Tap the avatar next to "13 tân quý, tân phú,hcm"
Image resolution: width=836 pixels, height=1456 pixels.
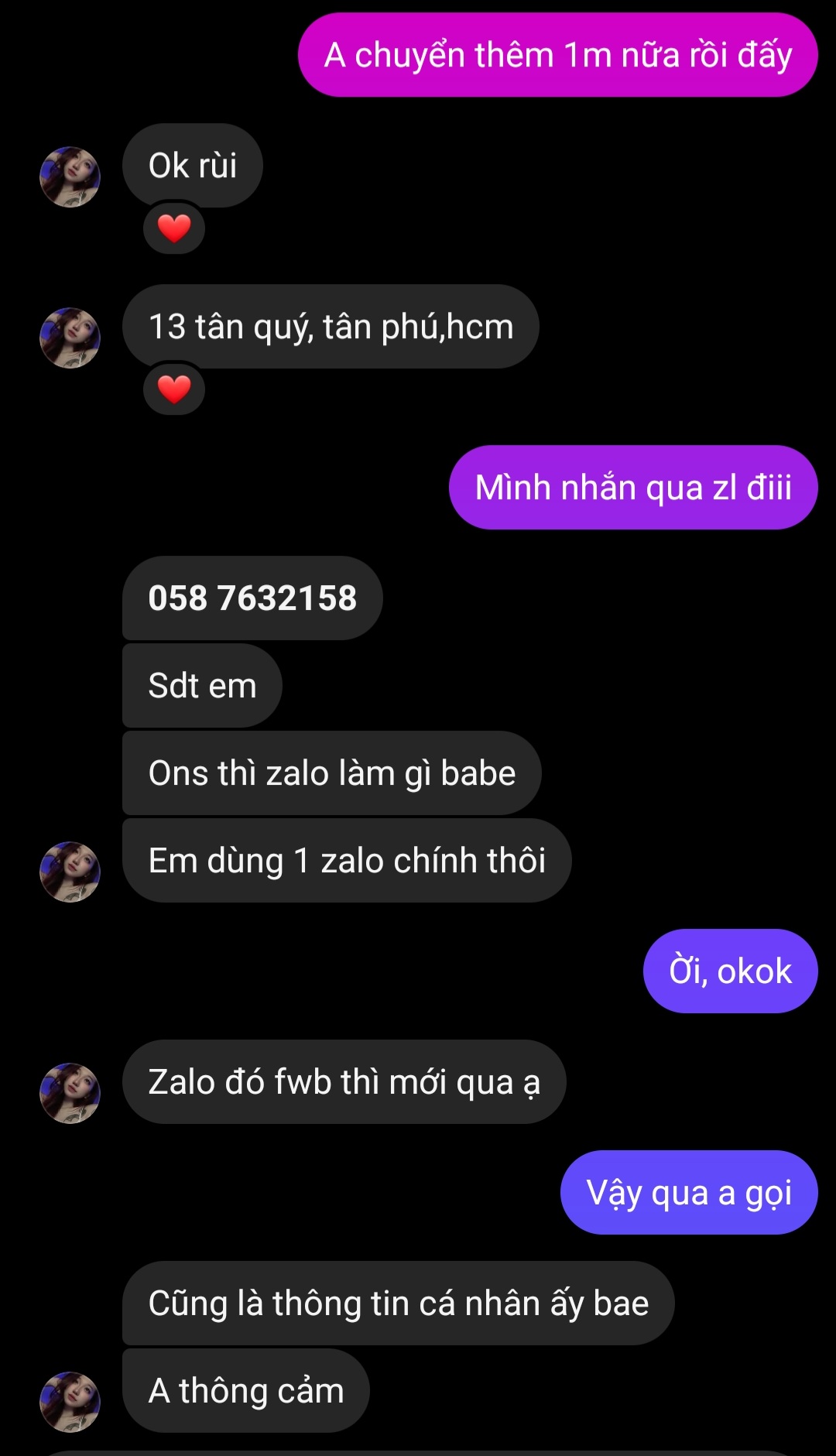[x=70, y=338]
